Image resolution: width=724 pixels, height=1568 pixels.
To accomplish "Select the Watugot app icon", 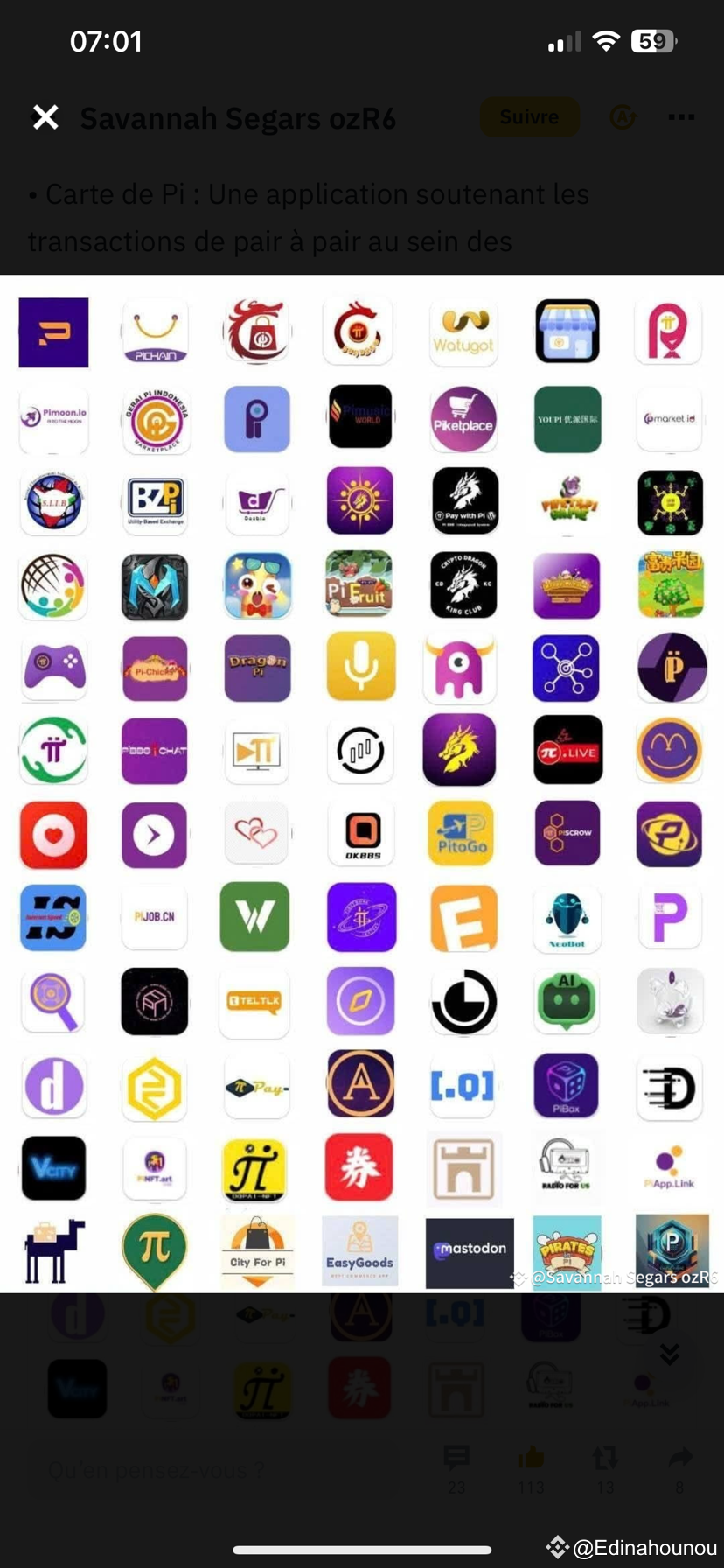I will 463,332.
